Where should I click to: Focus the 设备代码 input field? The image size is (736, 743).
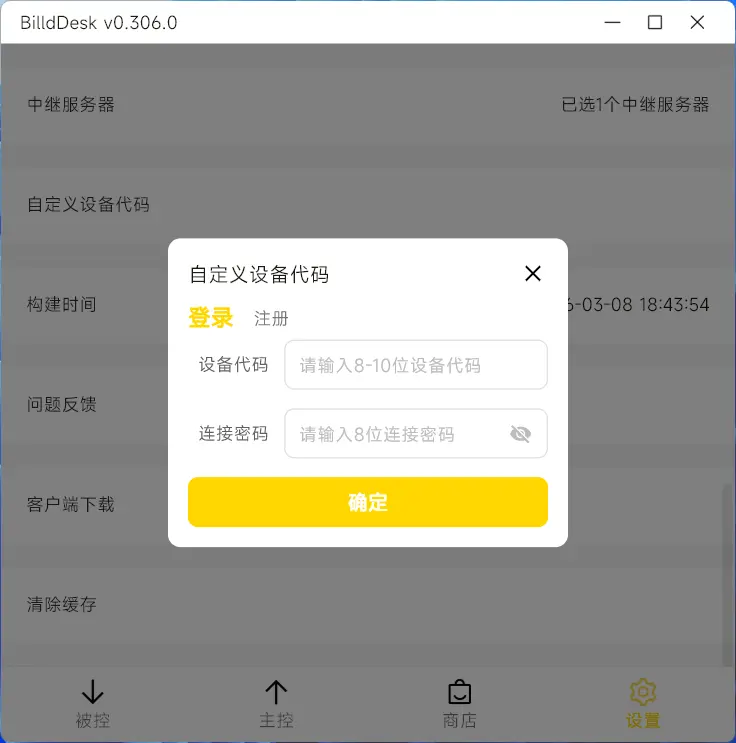point(415,365)
